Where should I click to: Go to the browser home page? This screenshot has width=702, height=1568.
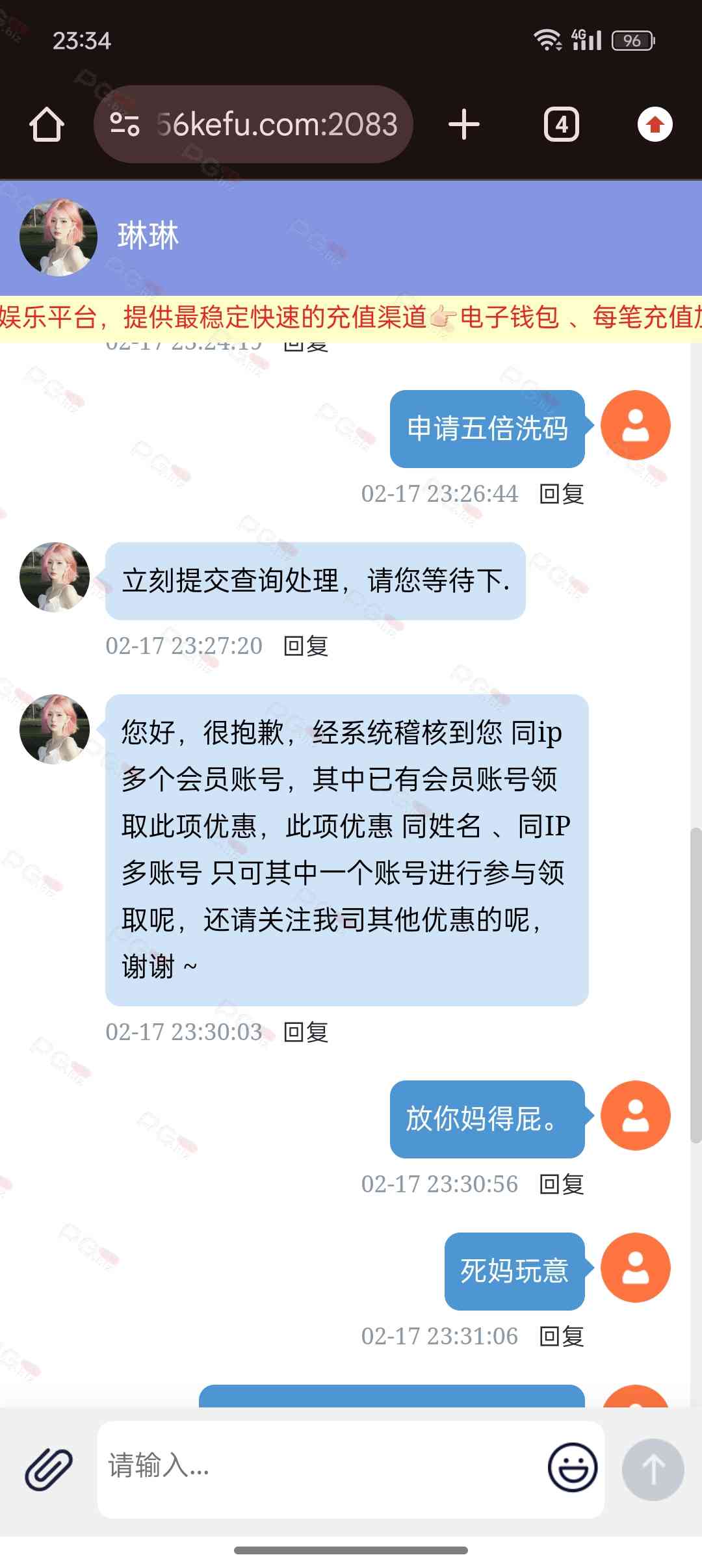(47, 124)
